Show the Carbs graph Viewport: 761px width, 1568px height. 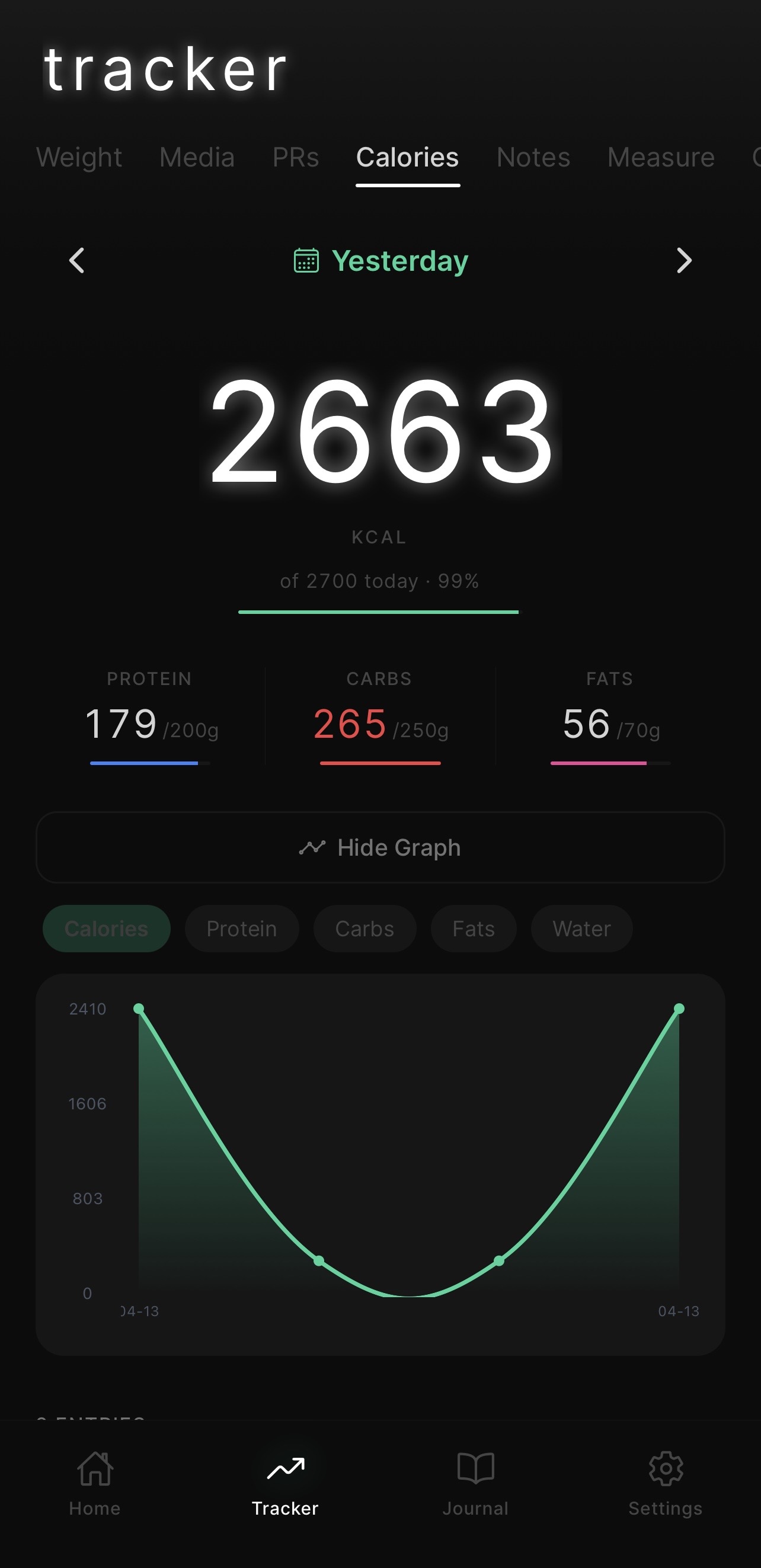364,929
